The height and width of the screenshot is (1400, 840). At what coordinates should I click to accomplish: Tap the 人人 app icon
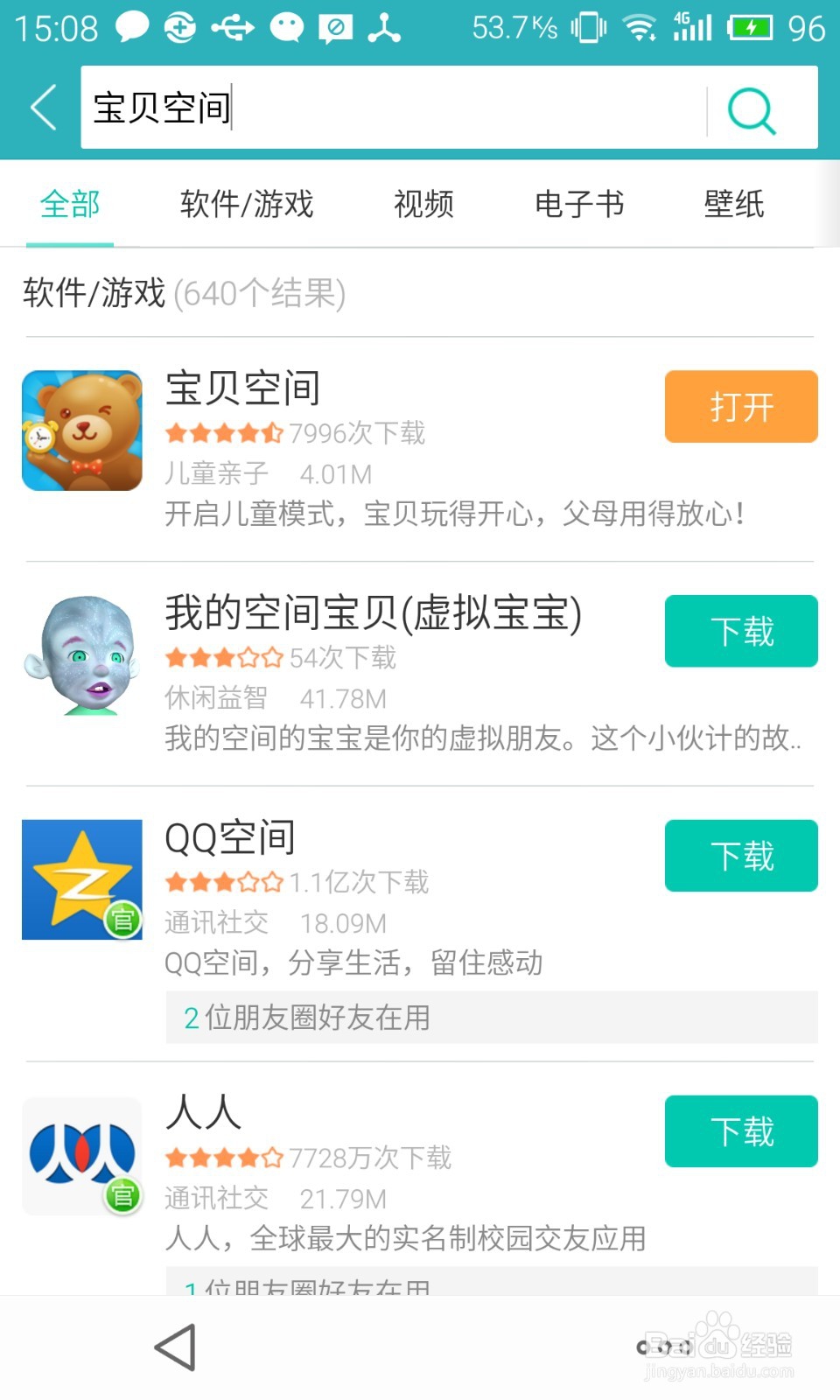(81, 1157)
